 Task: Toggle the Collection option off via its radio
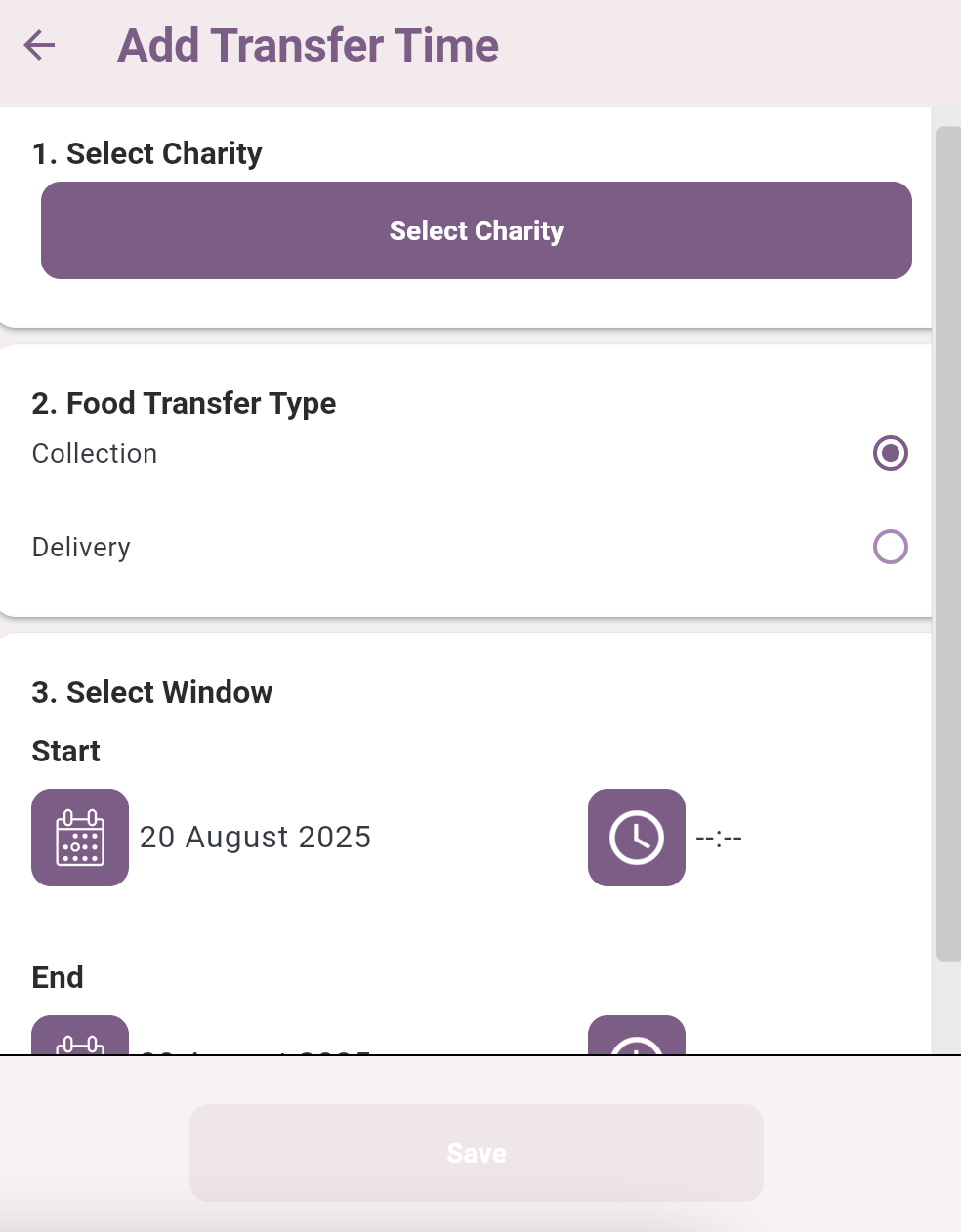click(889, 453)
